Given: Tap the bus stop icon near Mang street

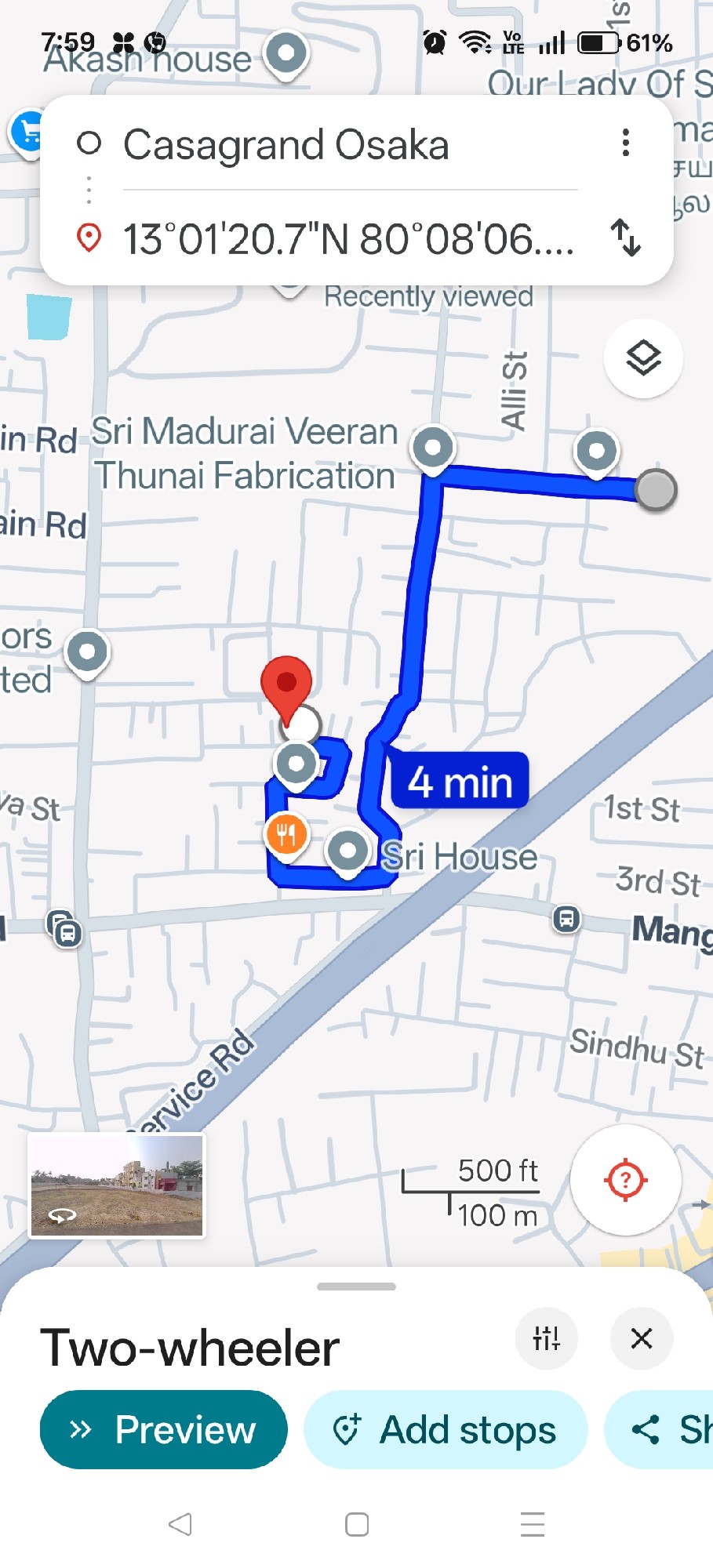Looking at the screenshot, I should [x=566, y=920].
